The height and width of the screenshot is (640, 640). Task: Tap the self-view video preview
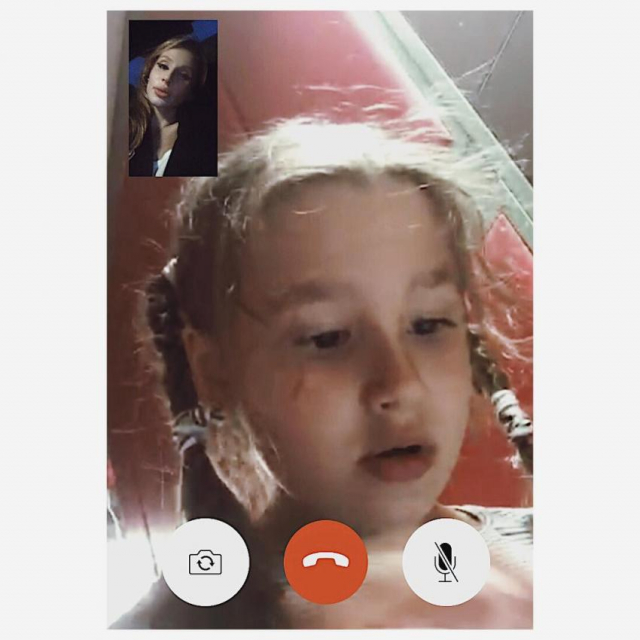tap(173, 98)
